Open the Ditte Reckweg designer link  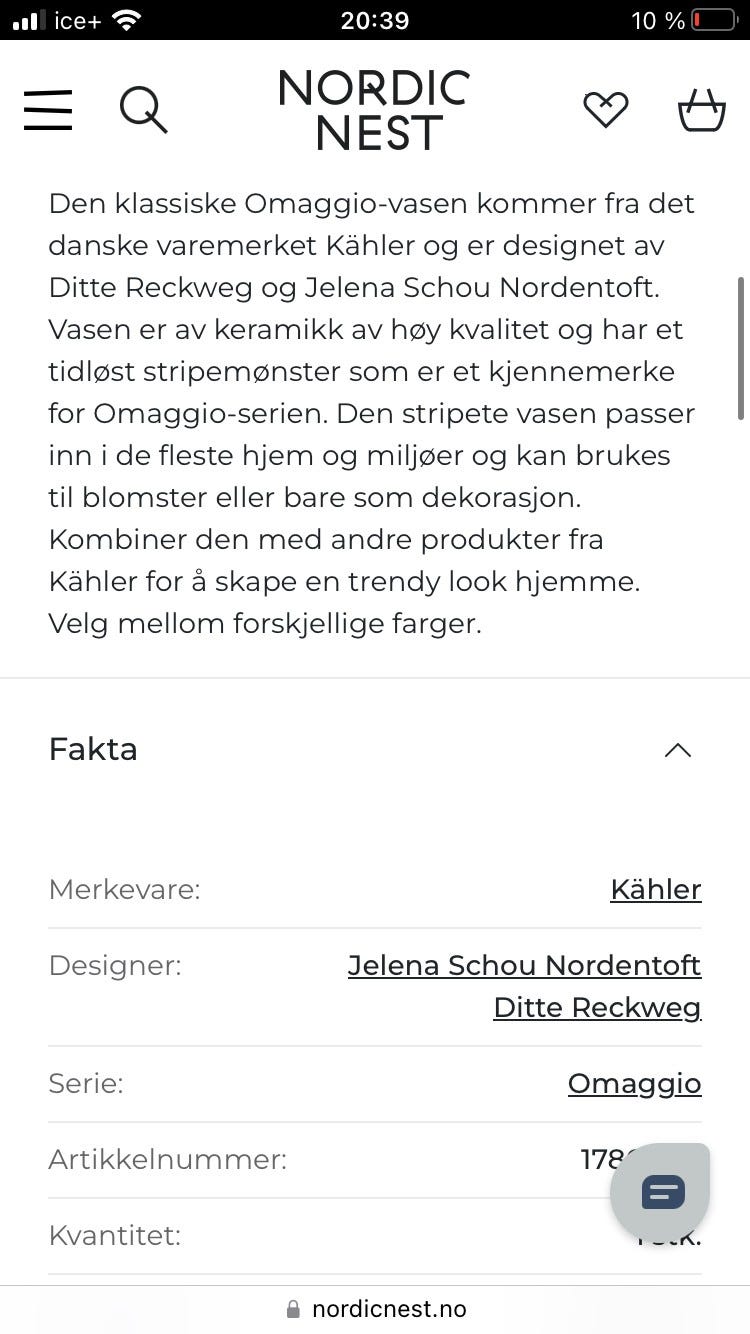click(597, 1007)
